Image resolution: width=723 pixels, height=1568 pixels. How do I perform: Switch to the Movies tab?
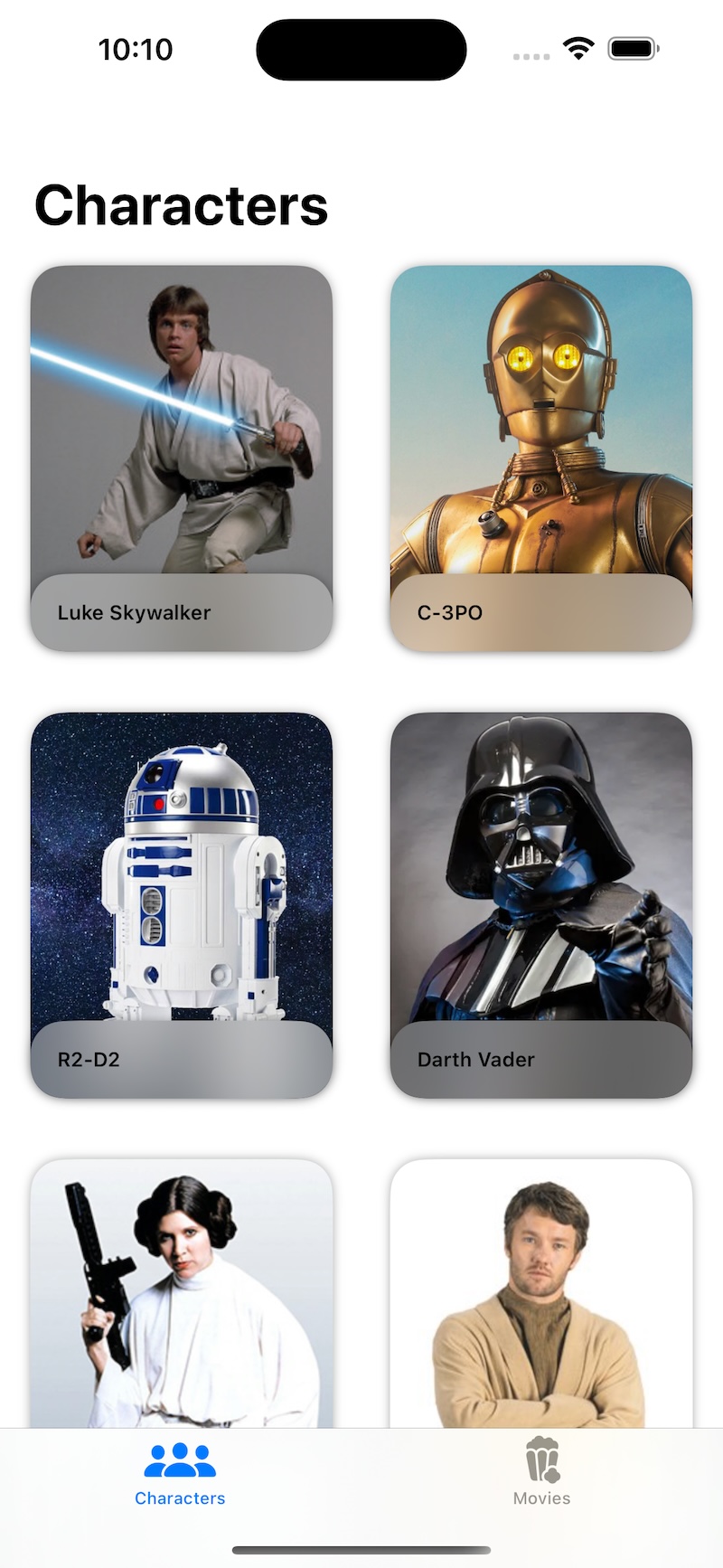541,1472
